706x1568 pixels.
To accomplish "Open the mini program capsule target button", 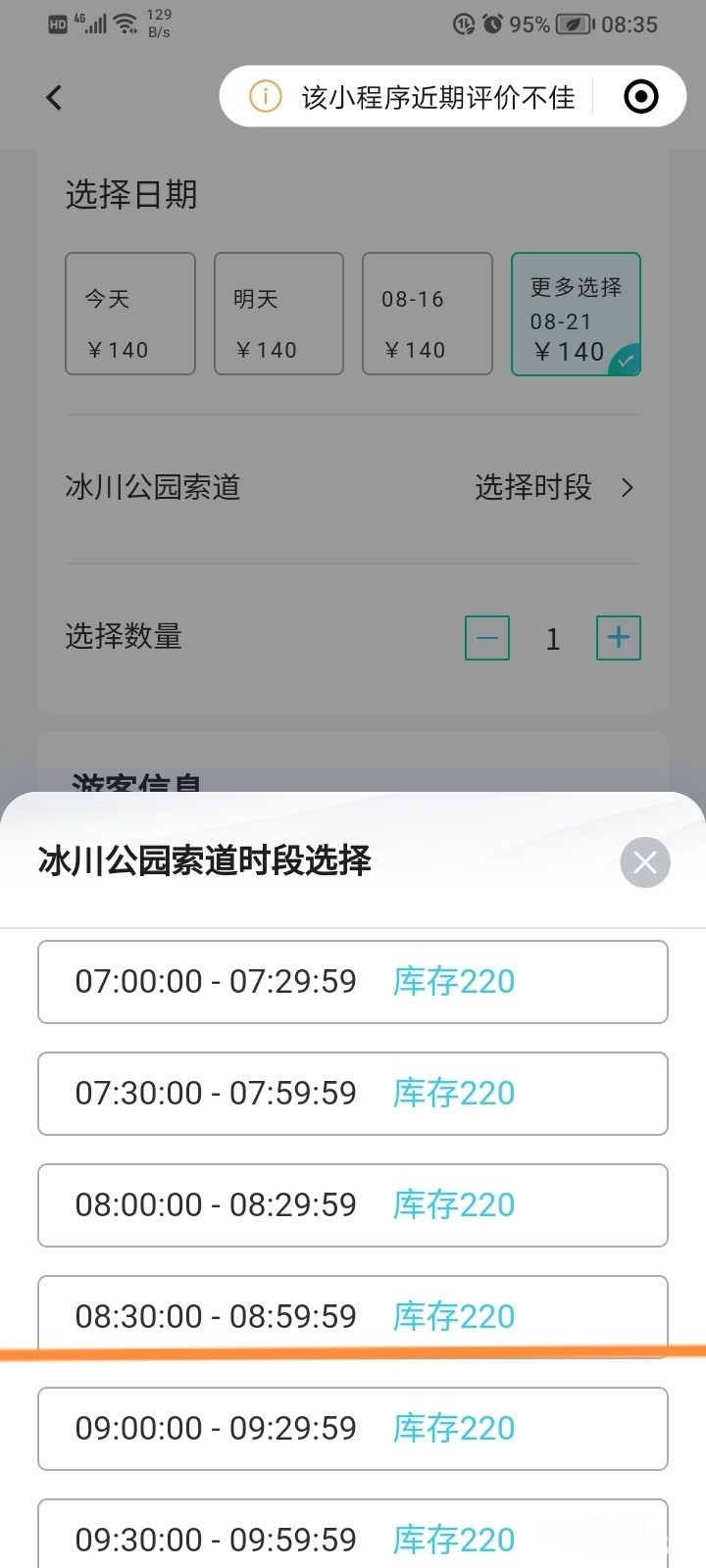I will (641, 97).
